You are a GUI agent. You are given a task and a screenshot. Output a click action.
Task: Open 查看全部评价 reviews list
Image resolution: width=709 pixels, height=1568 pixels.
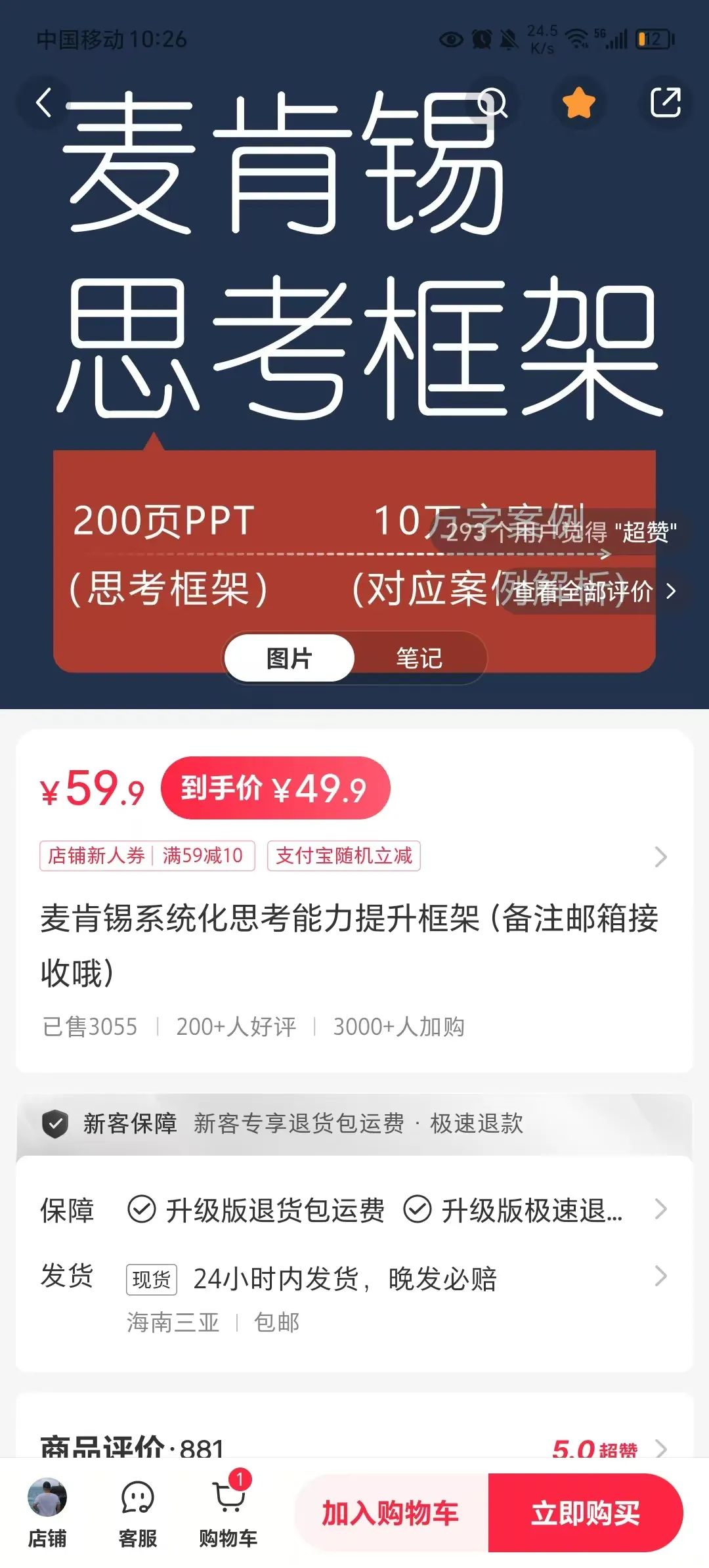583,592
